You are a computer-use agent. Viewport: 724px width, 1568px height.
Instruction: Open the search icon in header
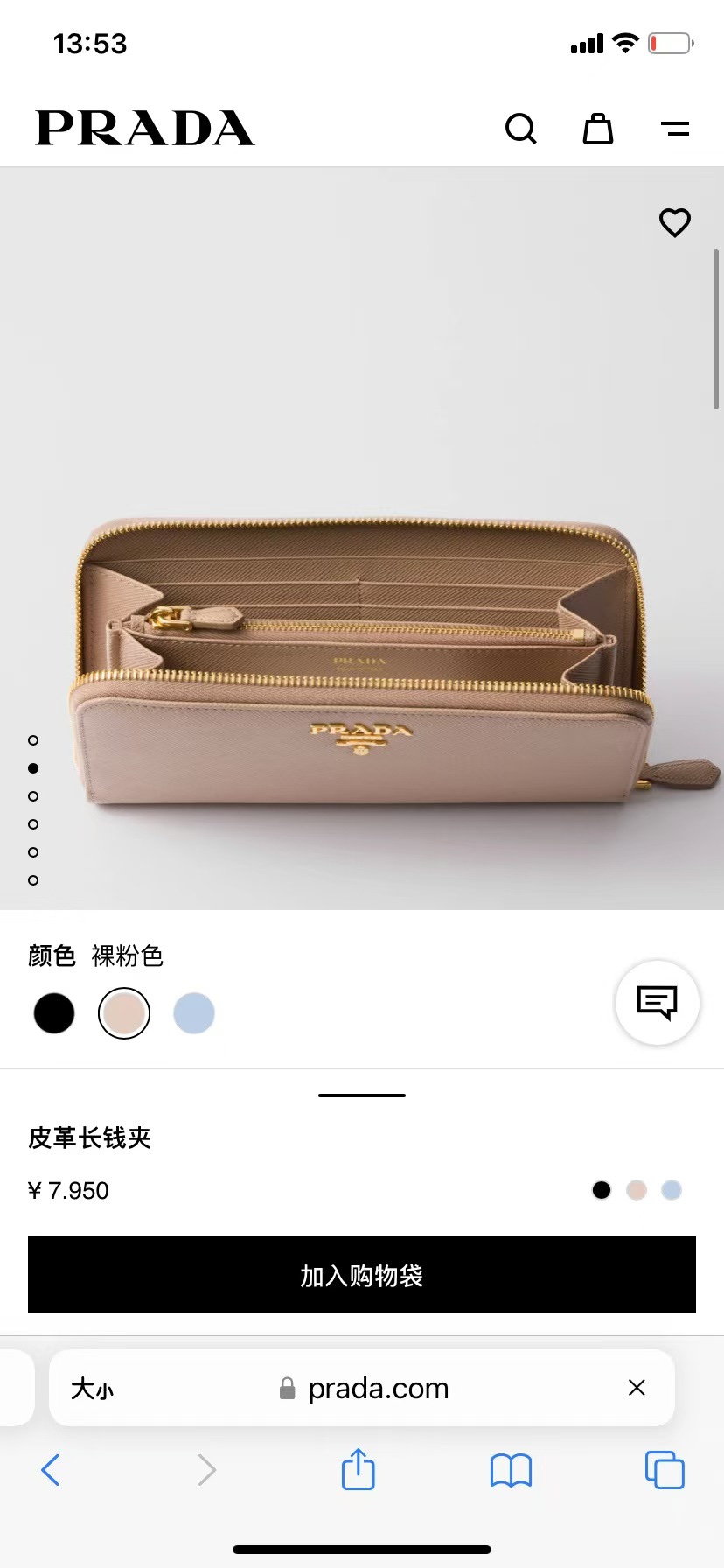click(520, 129)
